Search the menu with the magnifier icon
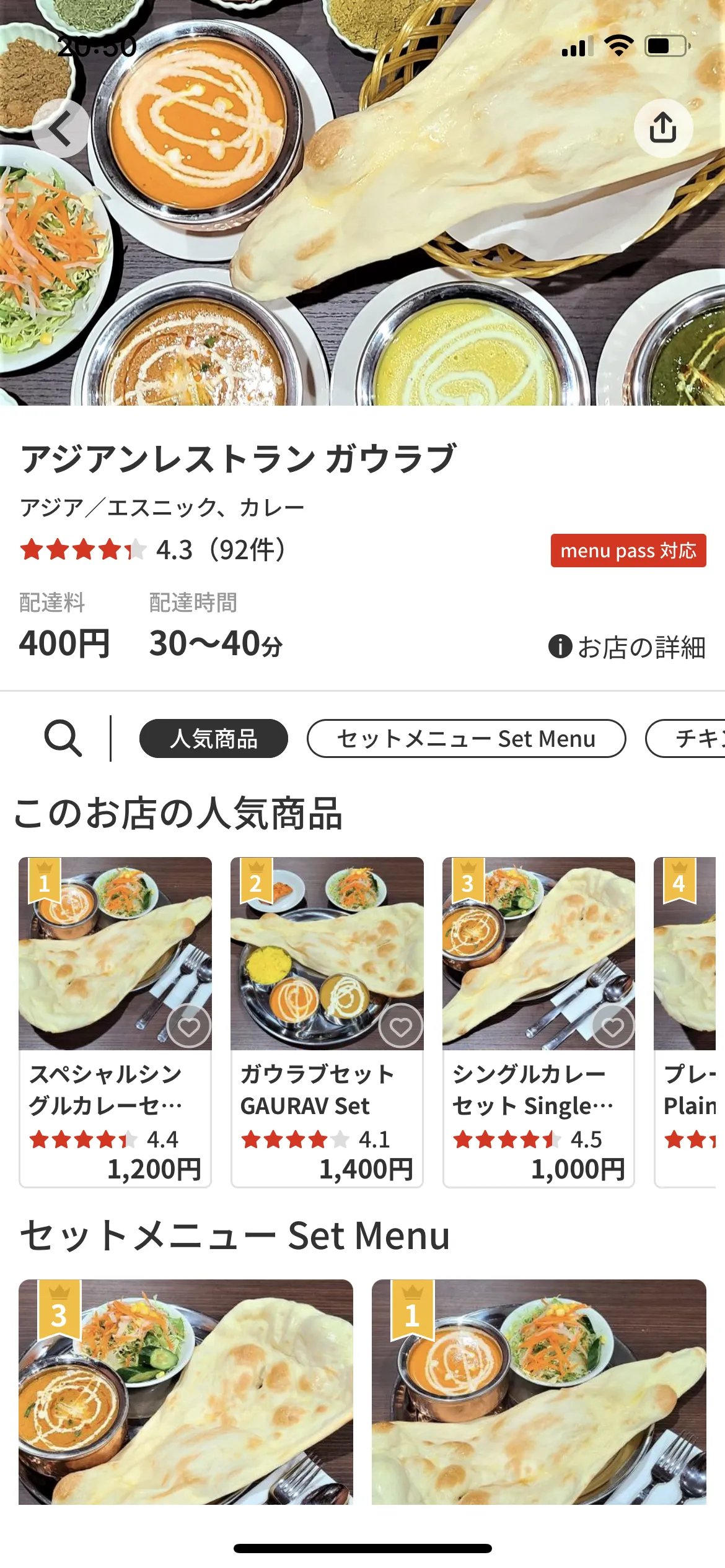The height and width of the screenshot is (1568, 725). tap(63, 738)
